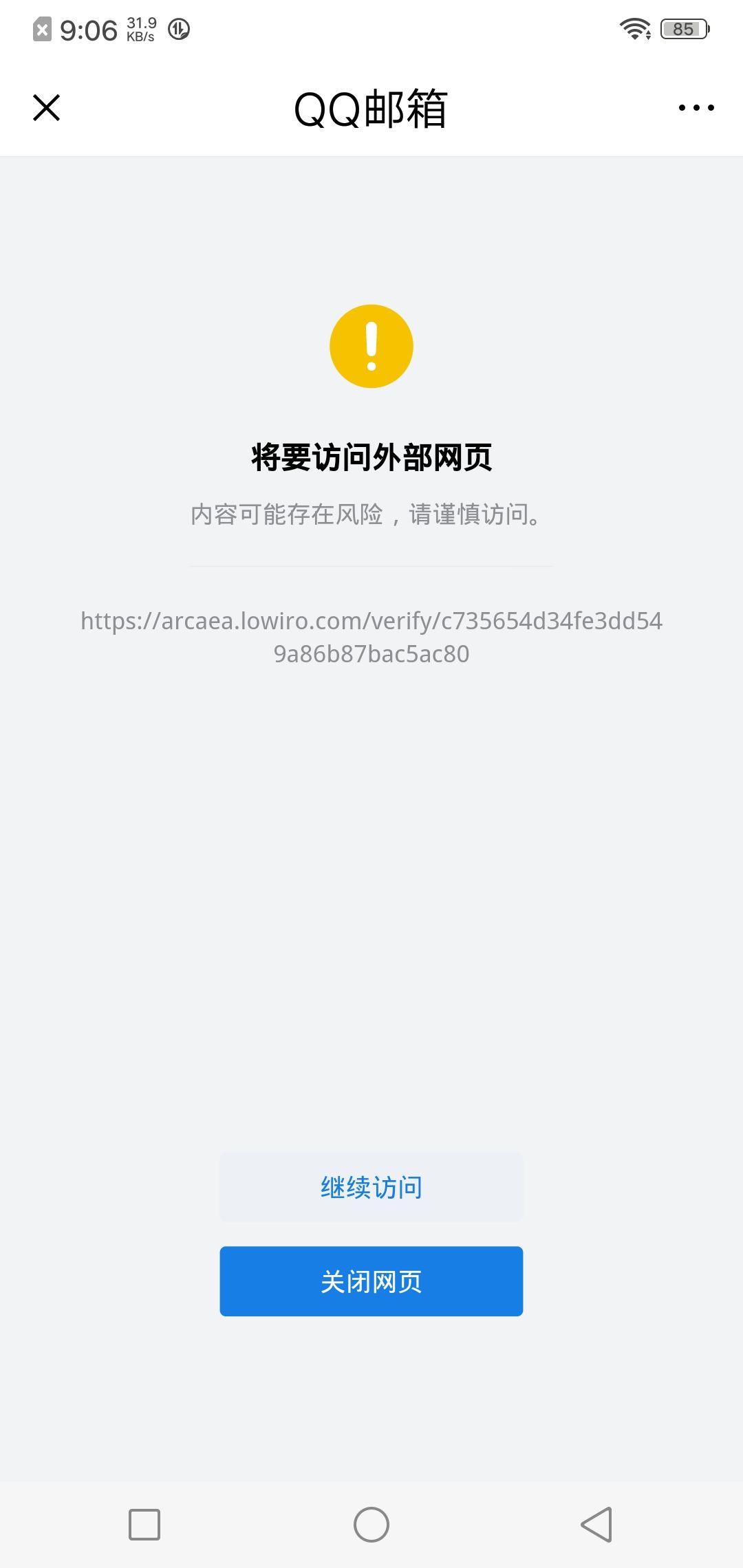Open the QQ邮箱 title bar
This screenshot has width=743, height=1568.
pos(371,108)
